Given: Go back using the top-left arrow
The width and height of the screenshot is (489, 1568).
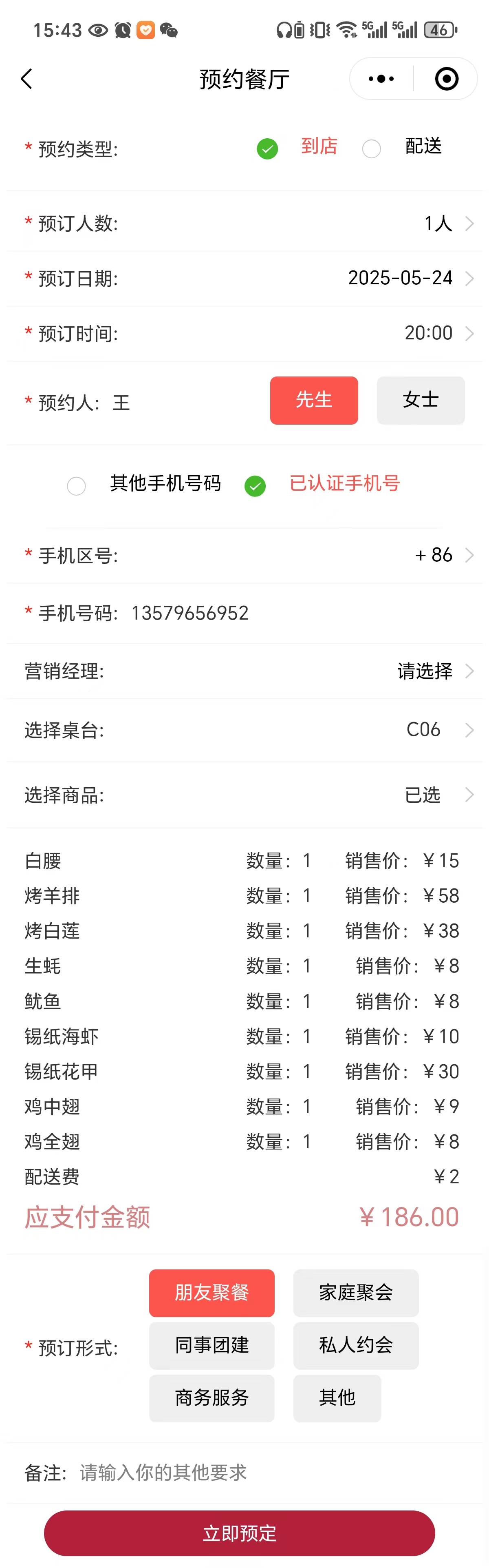Looking at the screenshot, I should click(27, 78).
